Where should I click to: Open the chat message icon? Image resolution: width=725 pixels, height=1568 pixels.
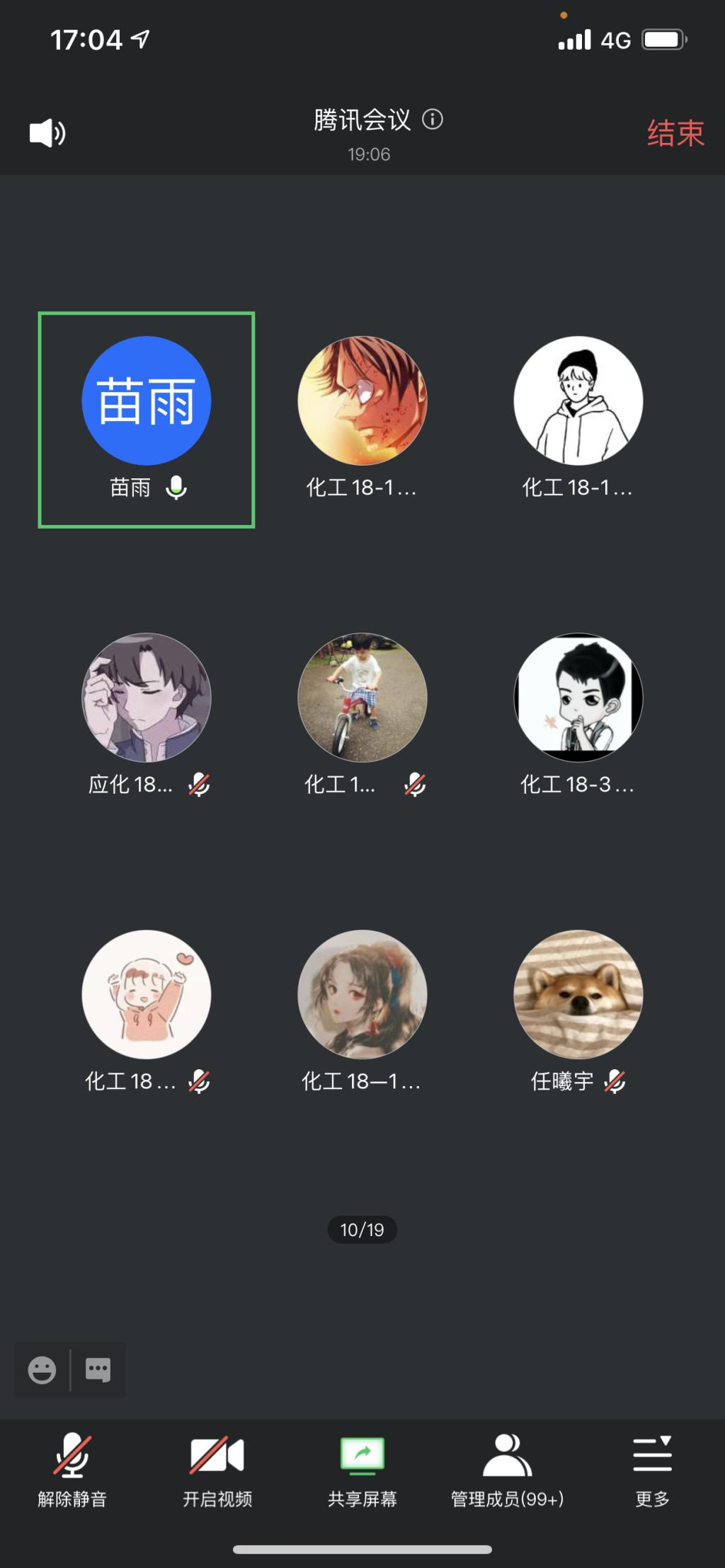(x=98, y=1370)
